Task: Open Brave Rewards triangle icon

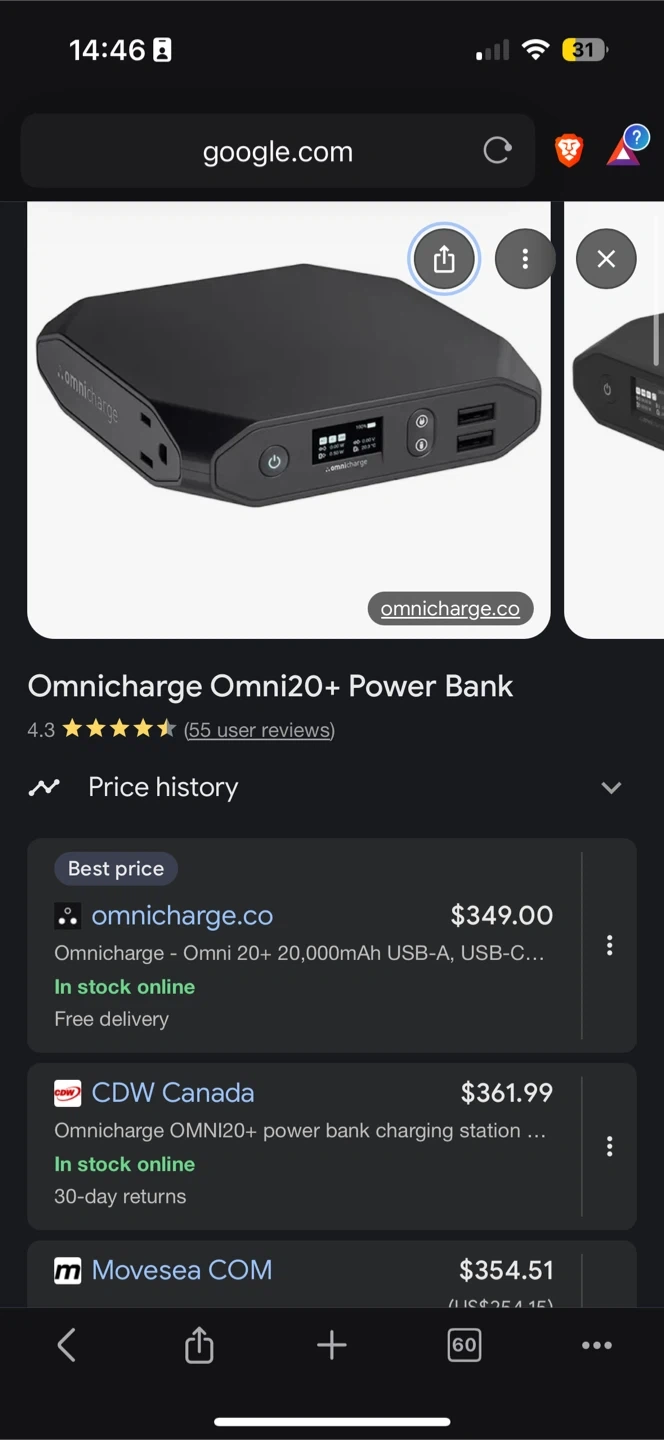Action: tap(624, 151)
